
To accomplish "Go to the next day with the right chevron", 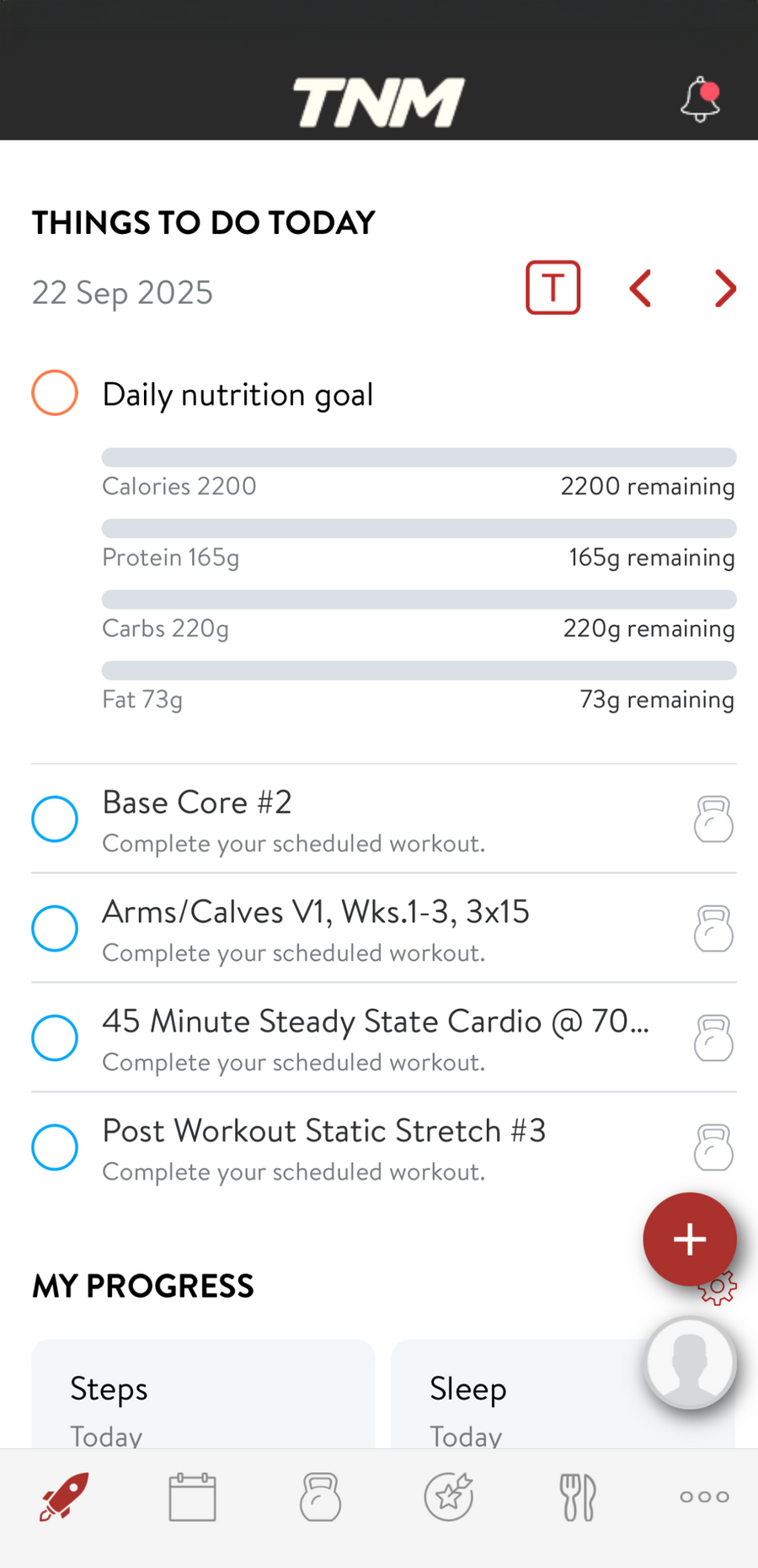I will (x=725, y=289).
